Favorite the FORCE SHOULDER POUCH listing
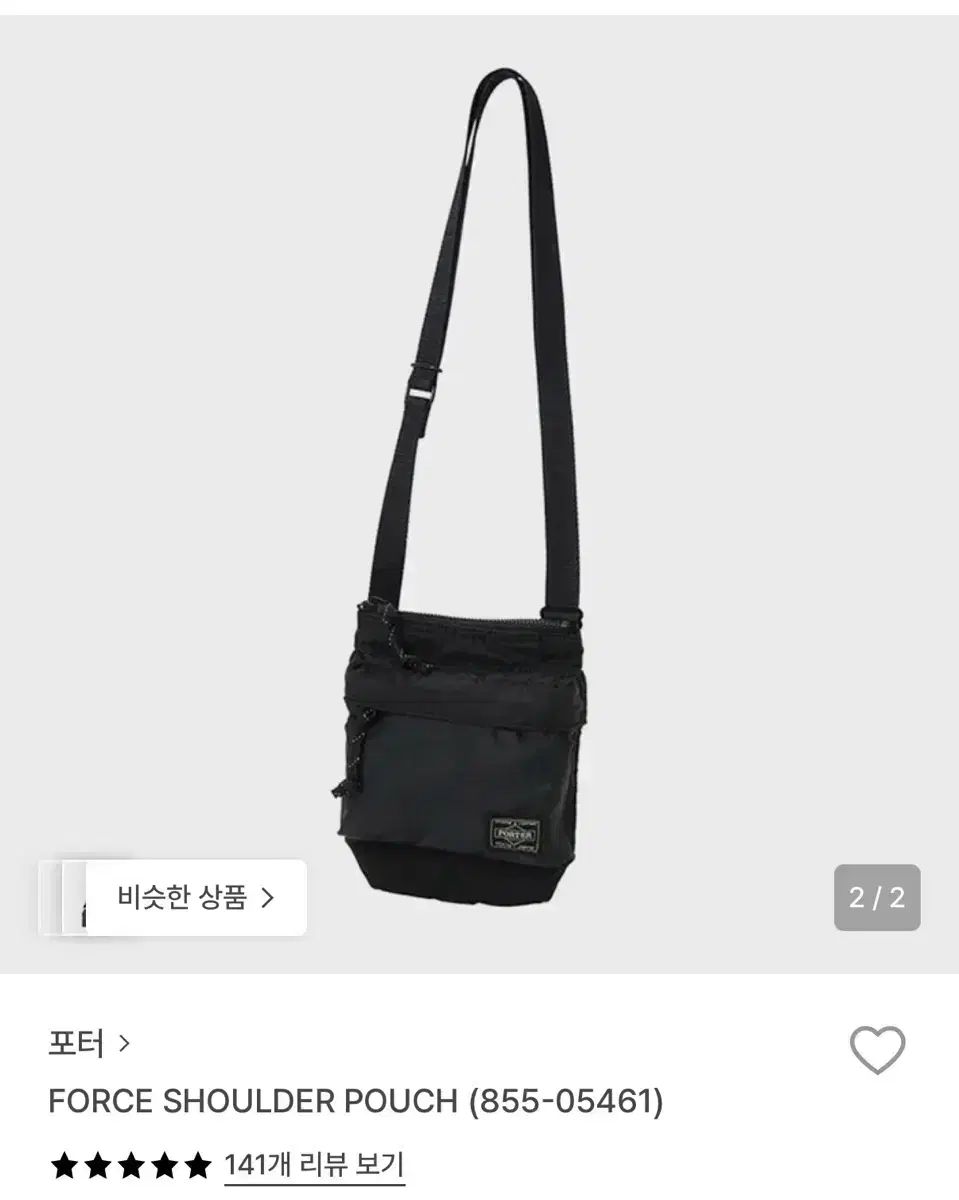 point(879,1048)
